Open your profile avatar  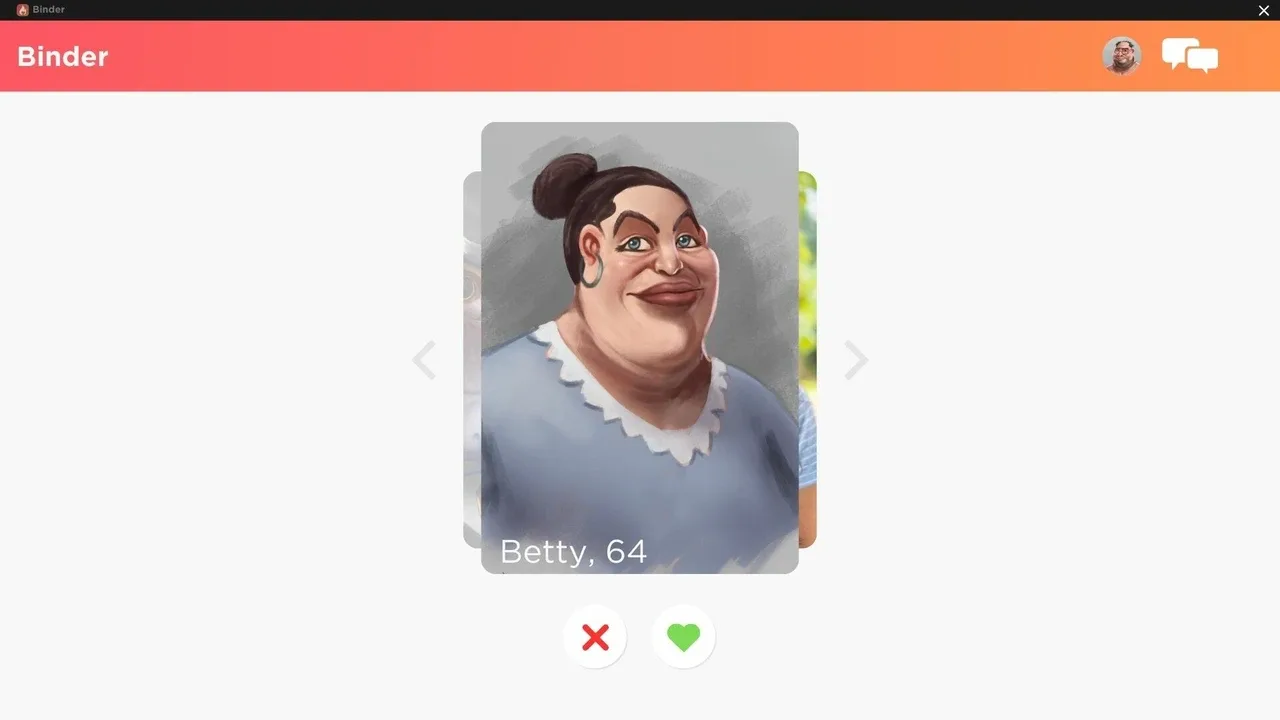click(x=1121, y=56)
